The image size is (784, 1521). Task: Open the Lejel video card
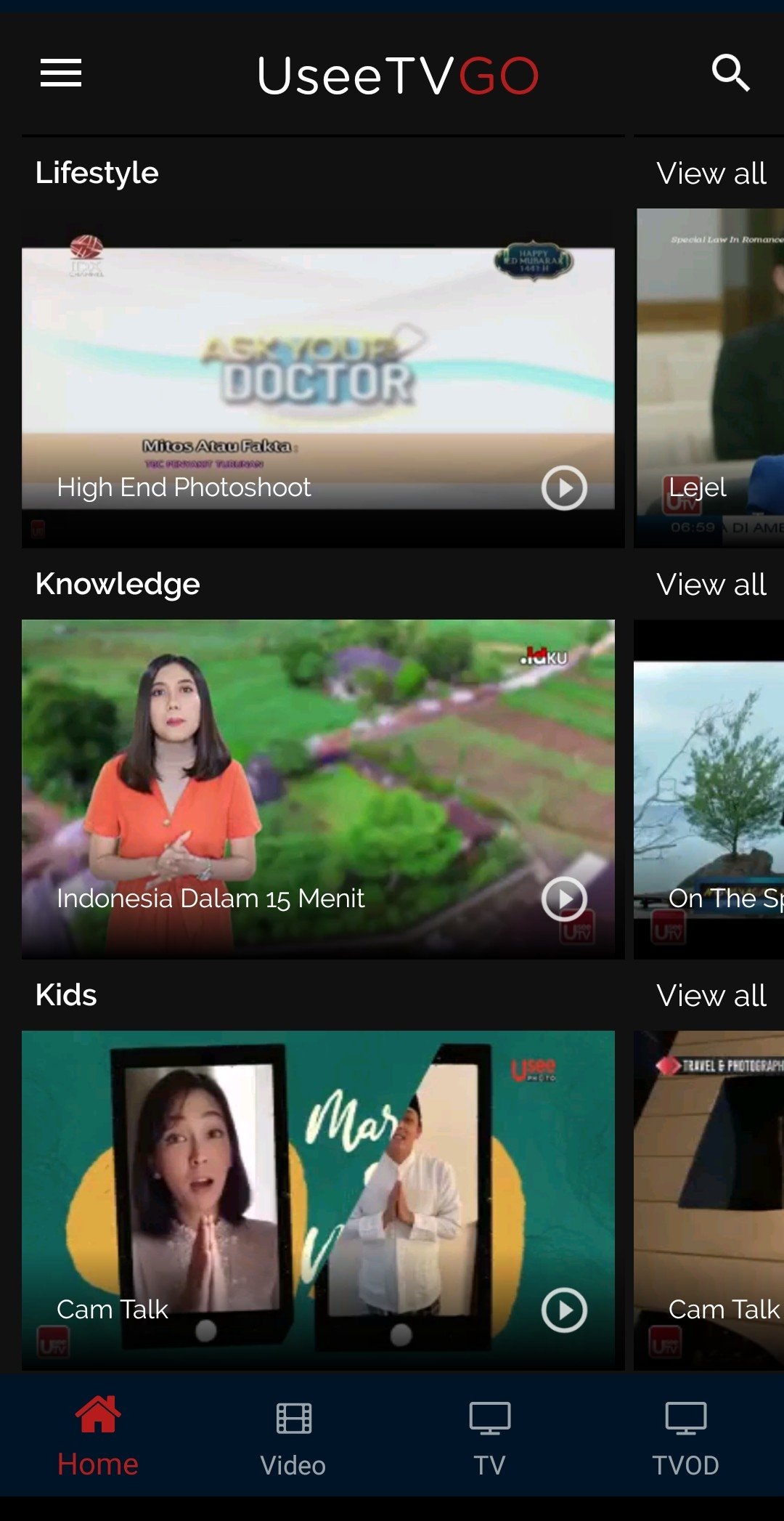click(709, 378)
